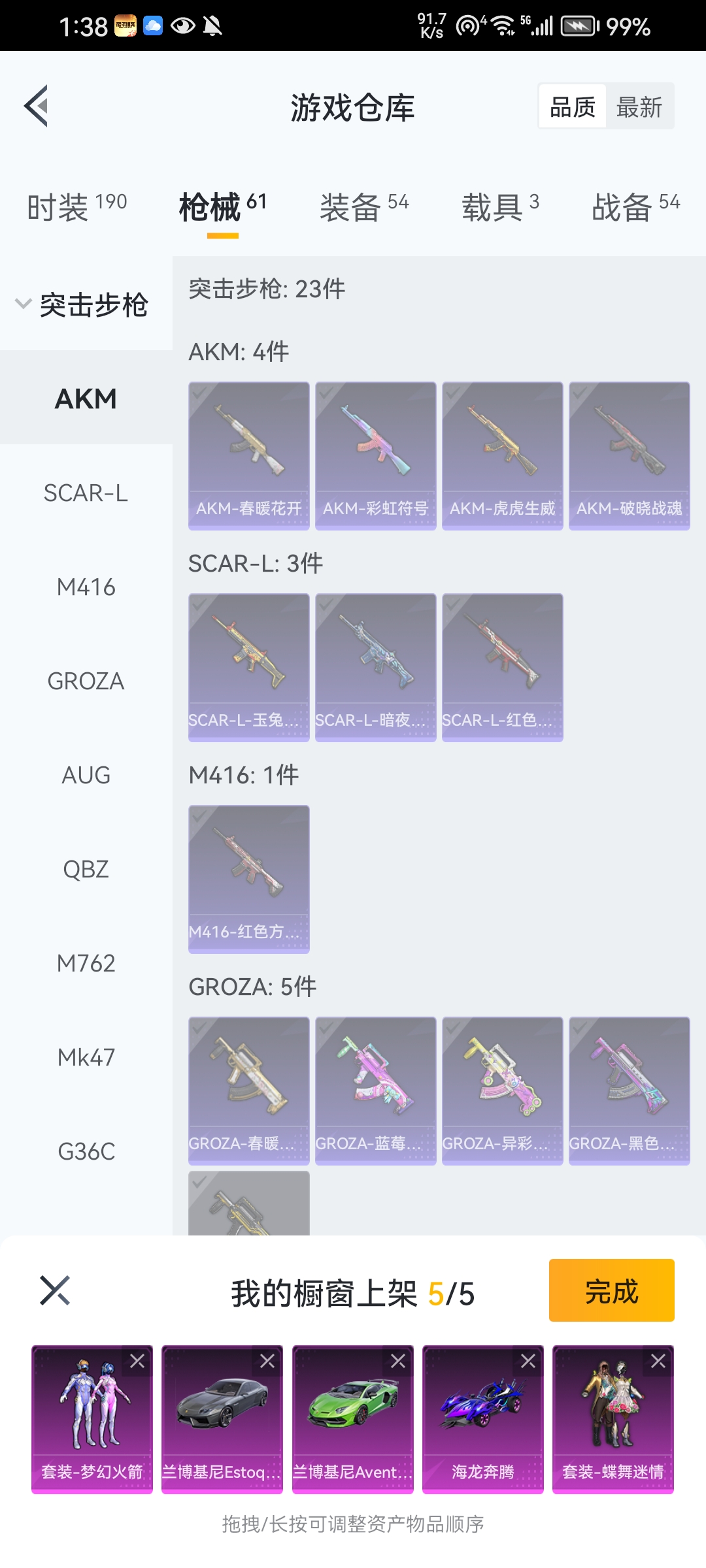This screenshot has height=1568, width=706.
Task: Select the AKM-彩虹符号 skin
Action: (375, 455)
